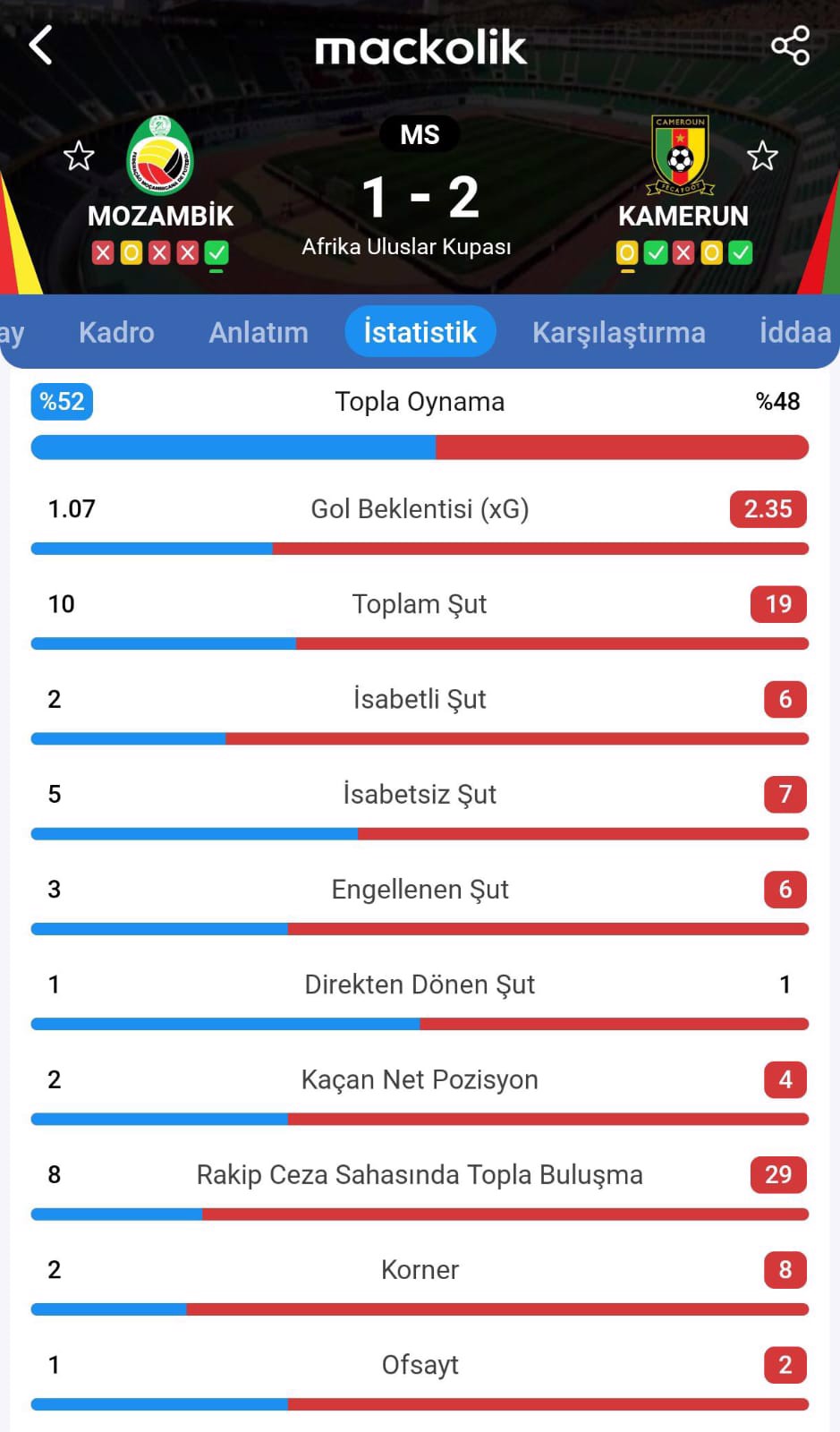Open Afrika Uluslar Kupası competition link
Image resolution: width=840 pixels, height=1432 pixels.
click(406, 246)
